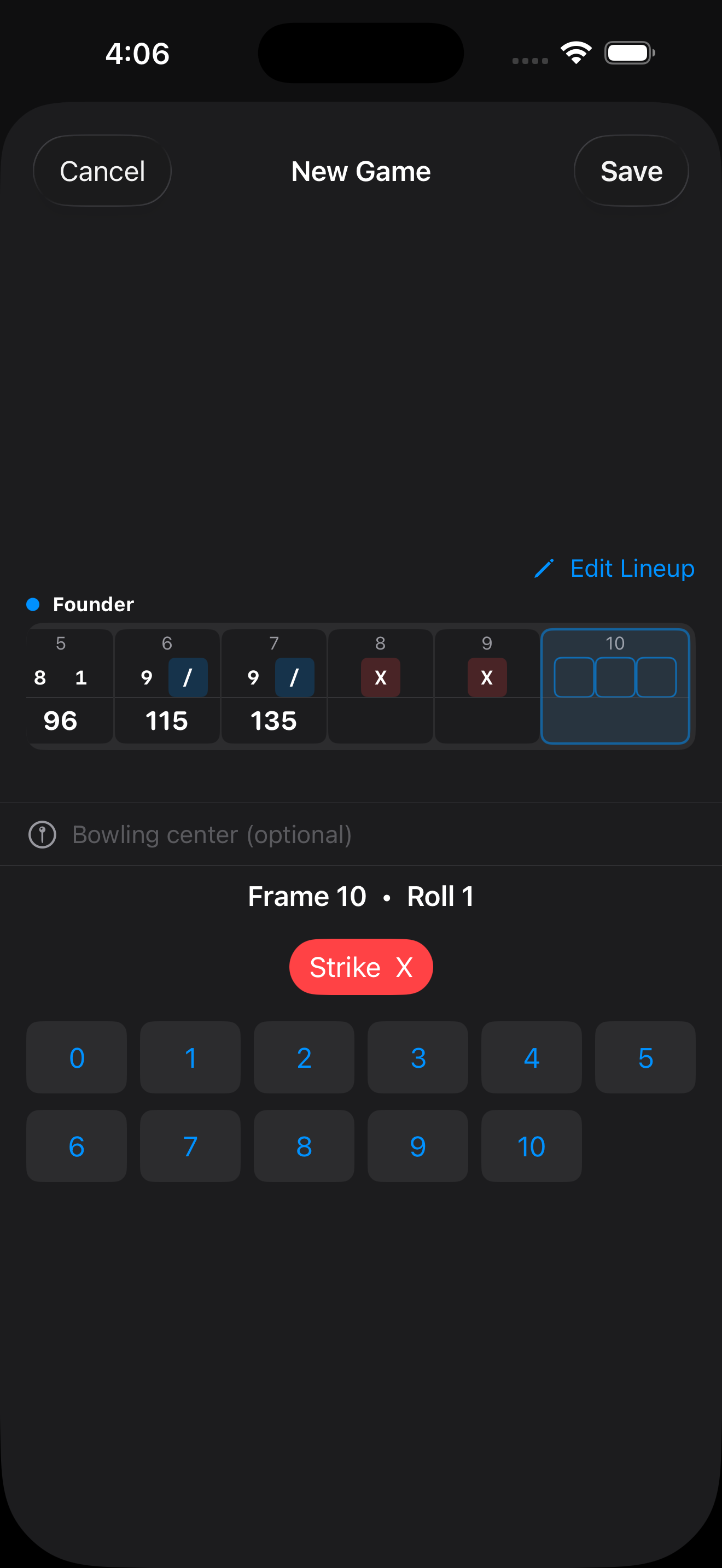This screenshot has height=1568, width=722.
Task: Select frame 6 on the scorecard
Action: click(167, 686)
